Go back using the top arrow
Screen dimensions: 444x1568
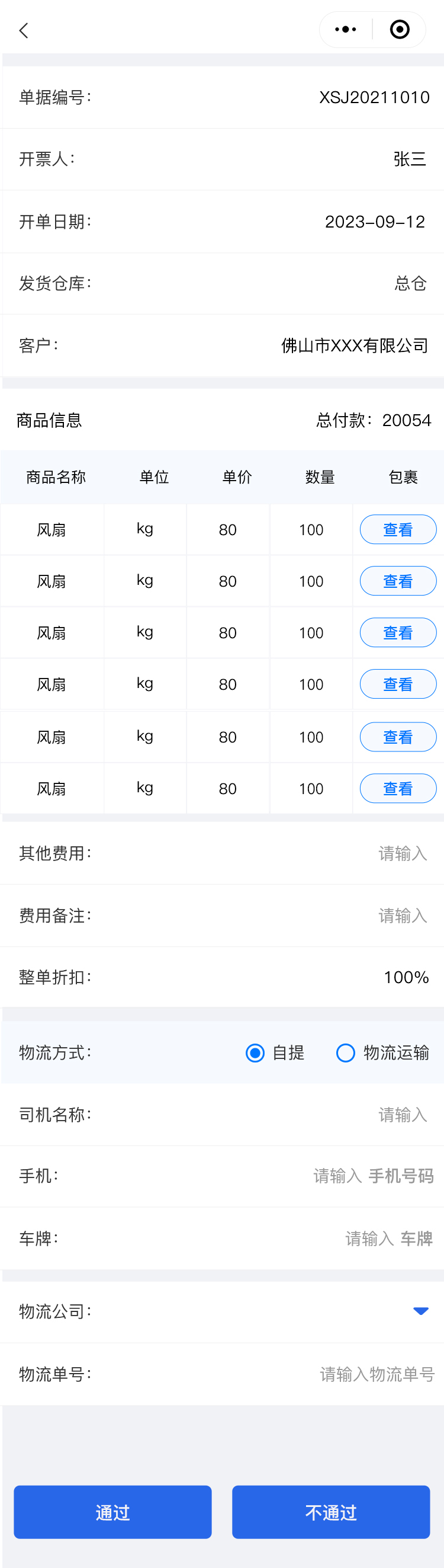pyautogui.click(x=24, y=30)
